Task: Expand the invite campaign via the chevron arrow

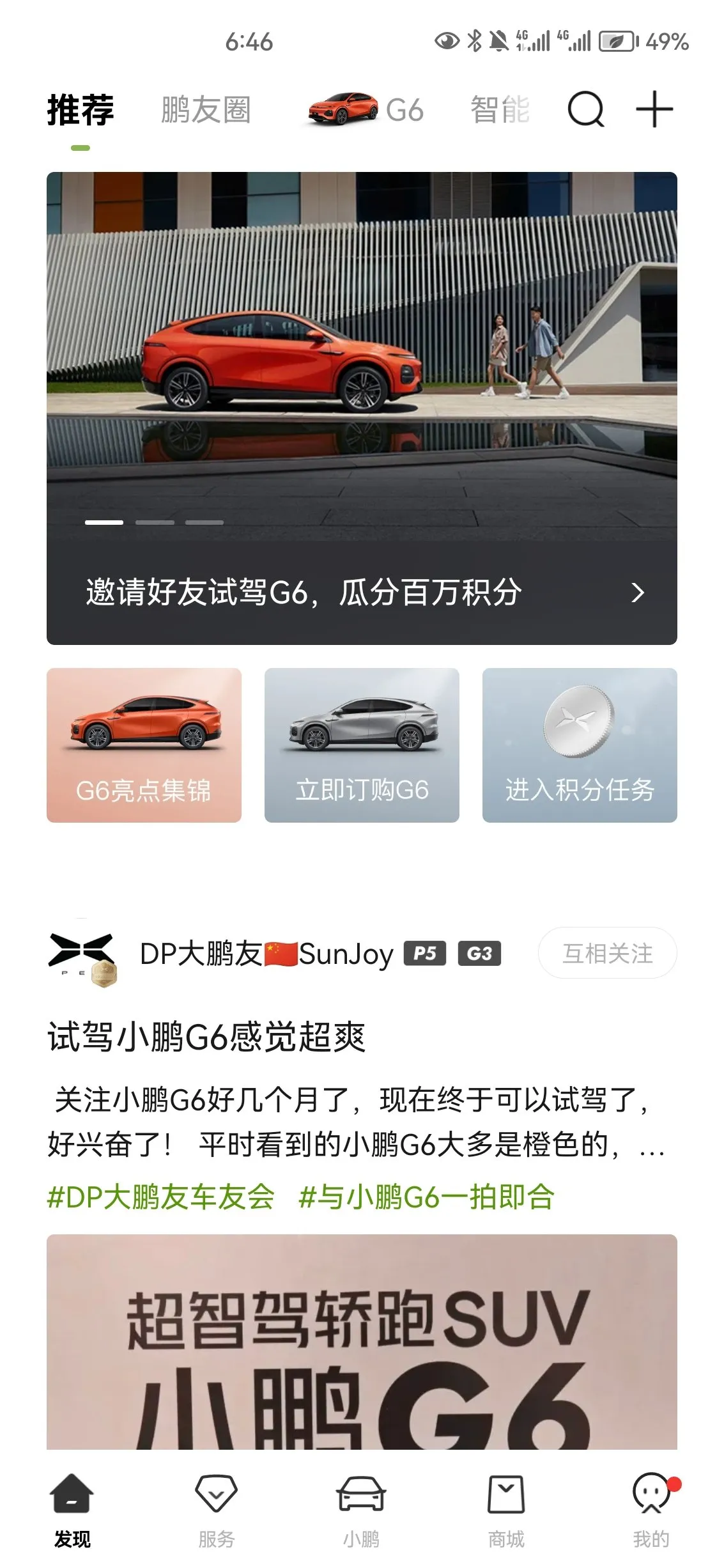Action: click(636, 593)
